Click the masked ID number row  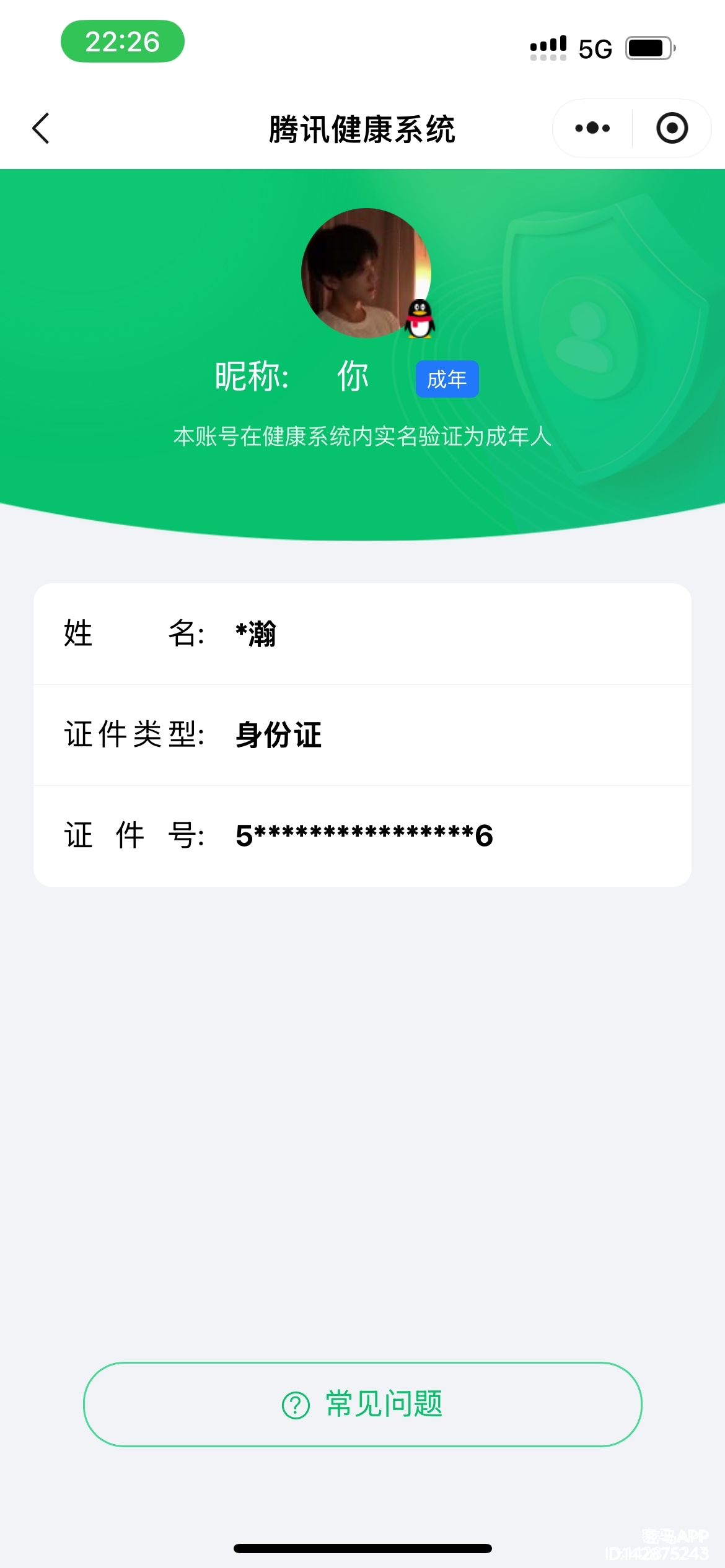pyautogui.click(x=362, y=836)
